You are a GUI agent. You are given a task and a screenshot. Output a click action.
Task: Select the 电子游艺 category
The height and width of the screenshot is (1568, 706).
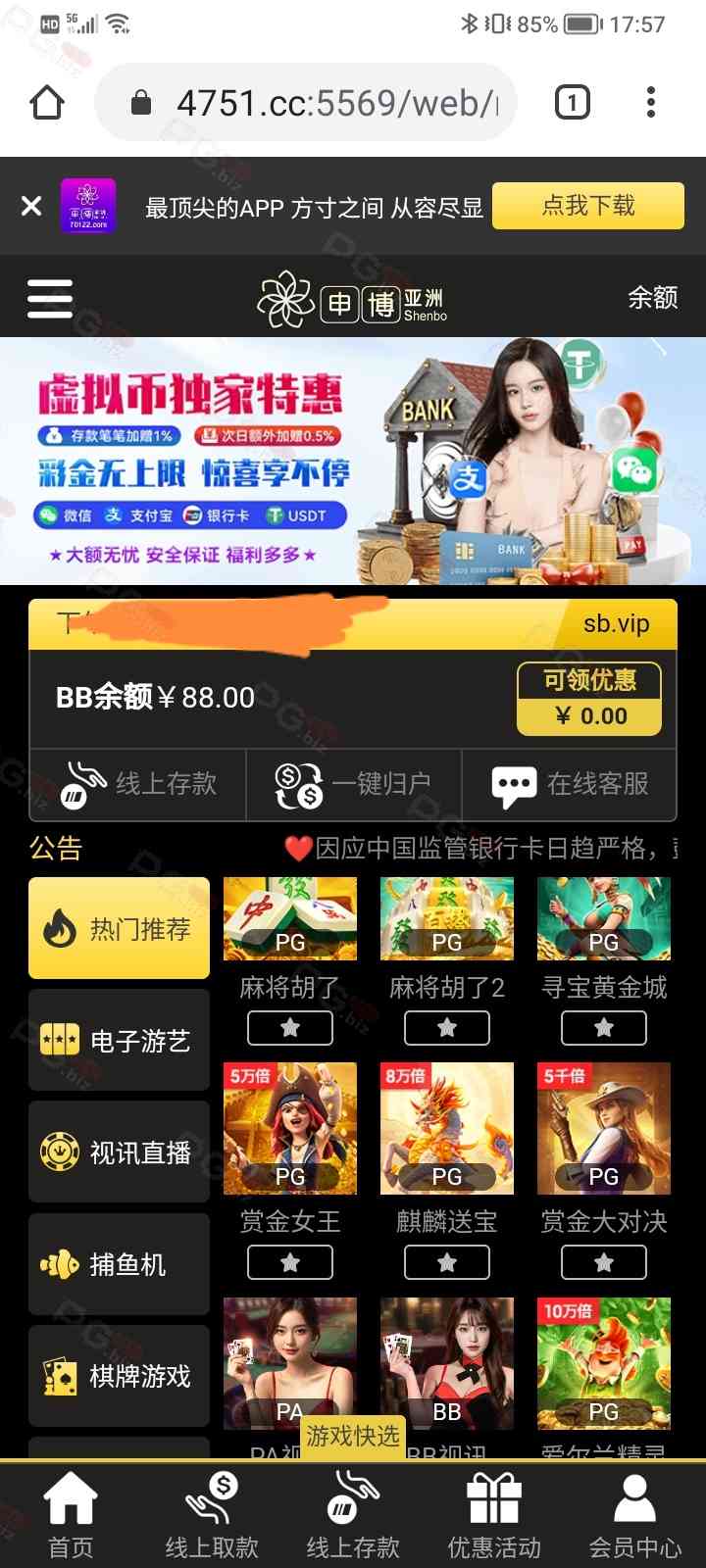tap(120, 1040)
